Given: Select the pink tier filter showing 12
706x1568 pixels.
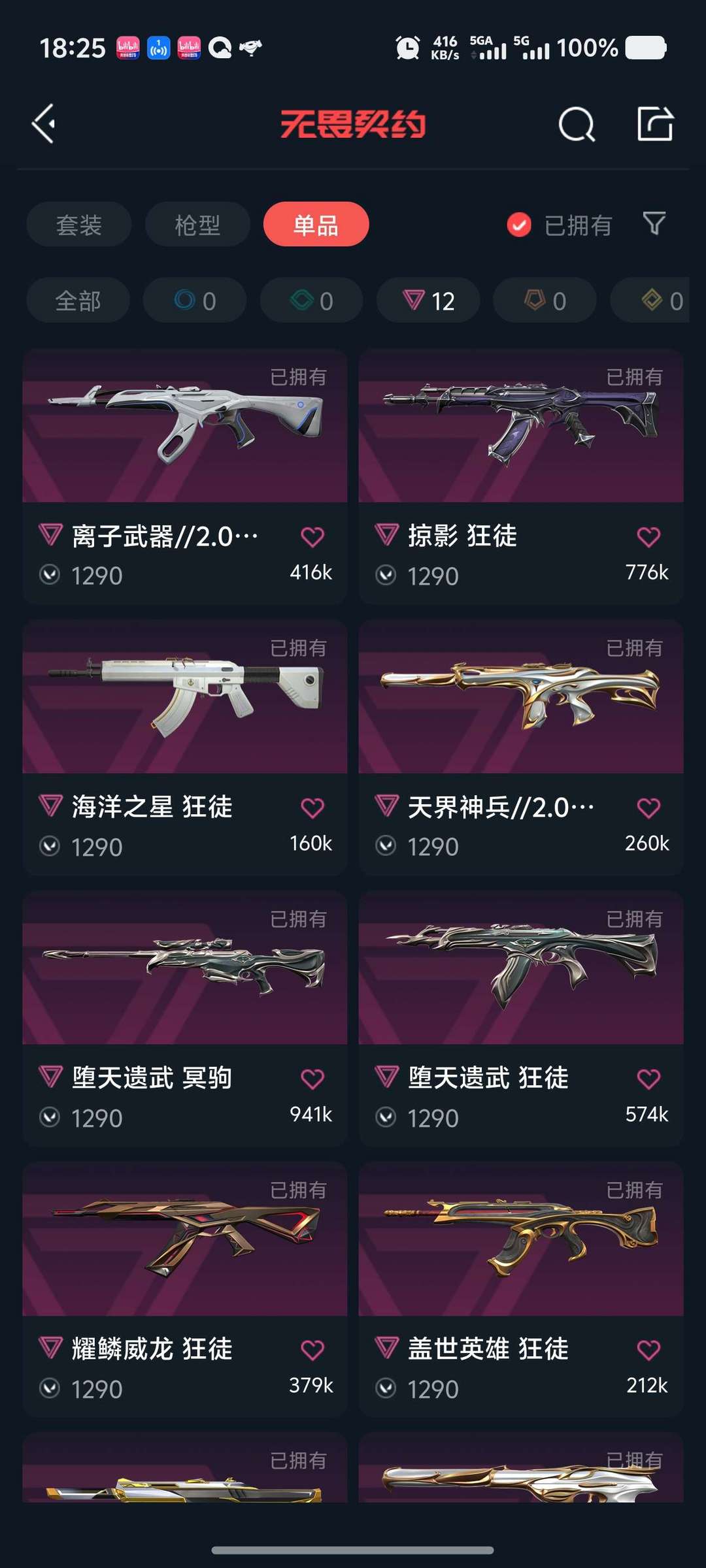Looking at the screenshot, I should [427, 301].
